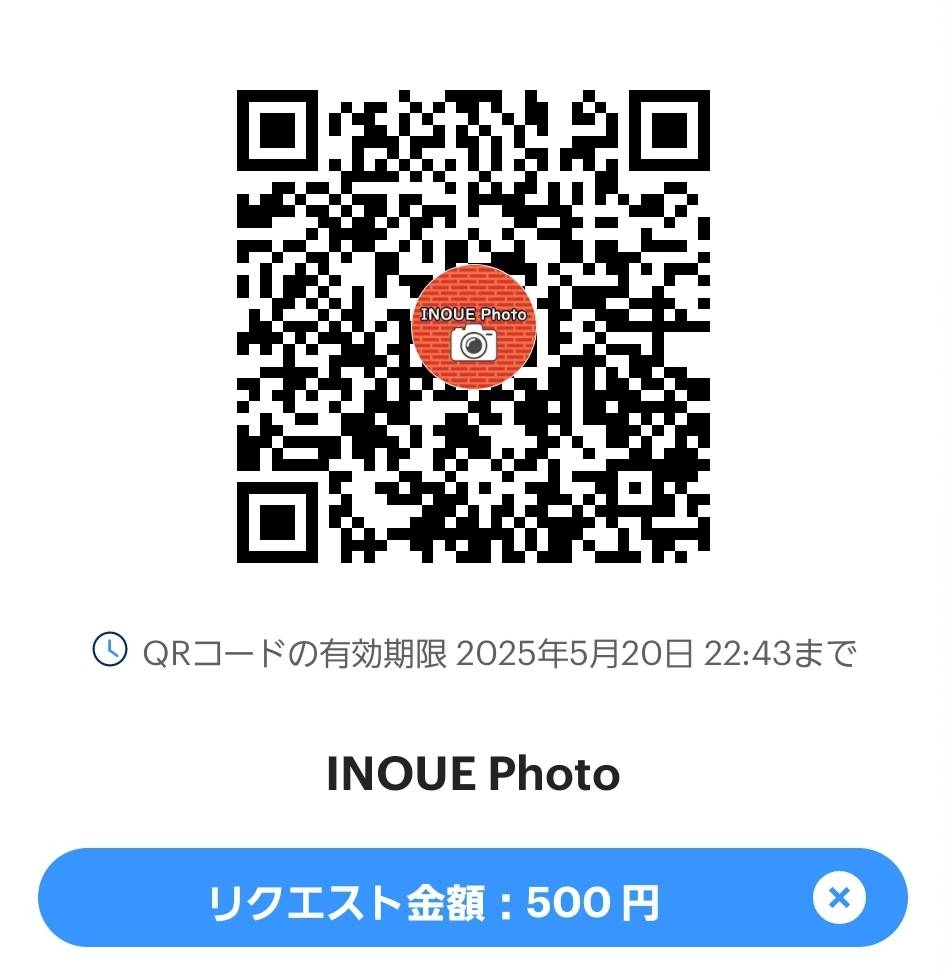Tap the リクエスト金額 500円 button
The image size is (947, 972).
(x=434, y=902)
